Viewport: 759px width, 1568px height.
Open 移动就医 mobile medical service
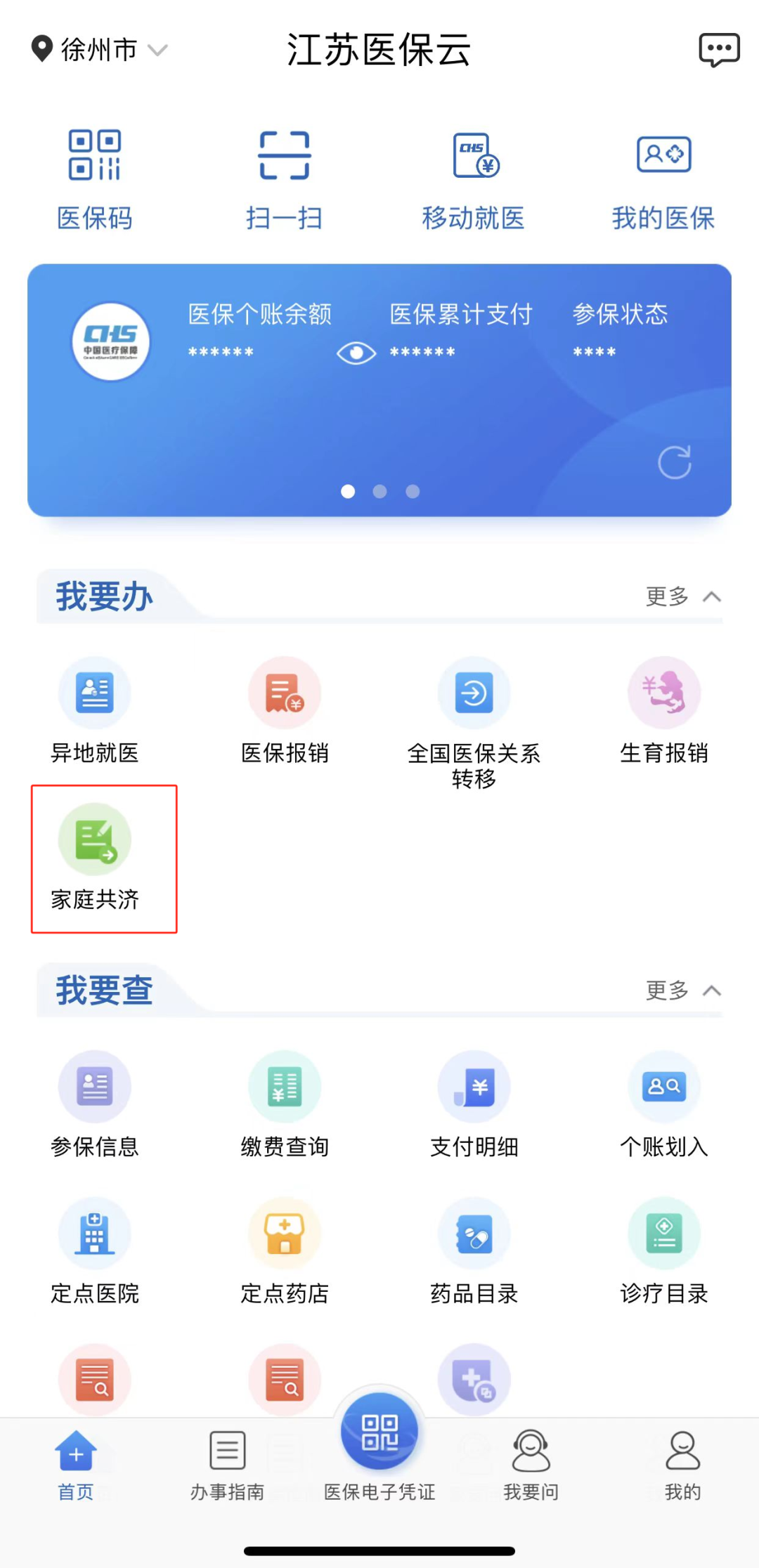coord(474,180)
